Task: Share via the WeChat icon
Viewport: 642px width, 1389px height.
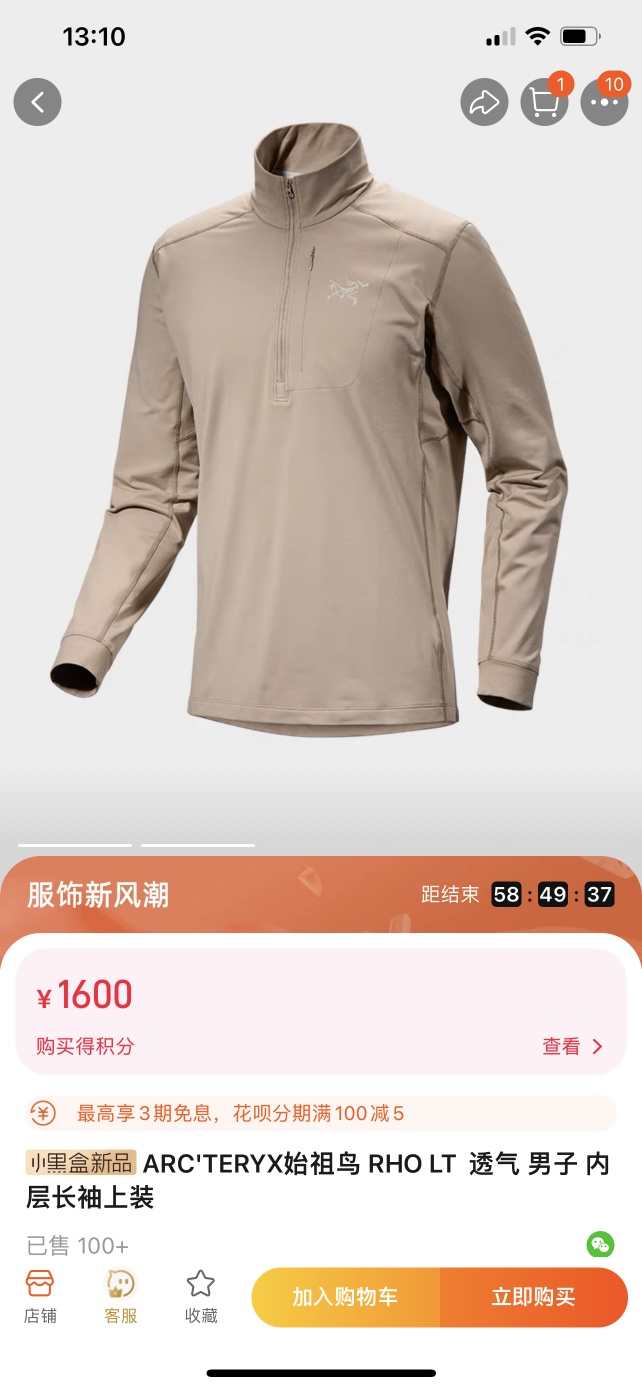Action: [600, 1245]
